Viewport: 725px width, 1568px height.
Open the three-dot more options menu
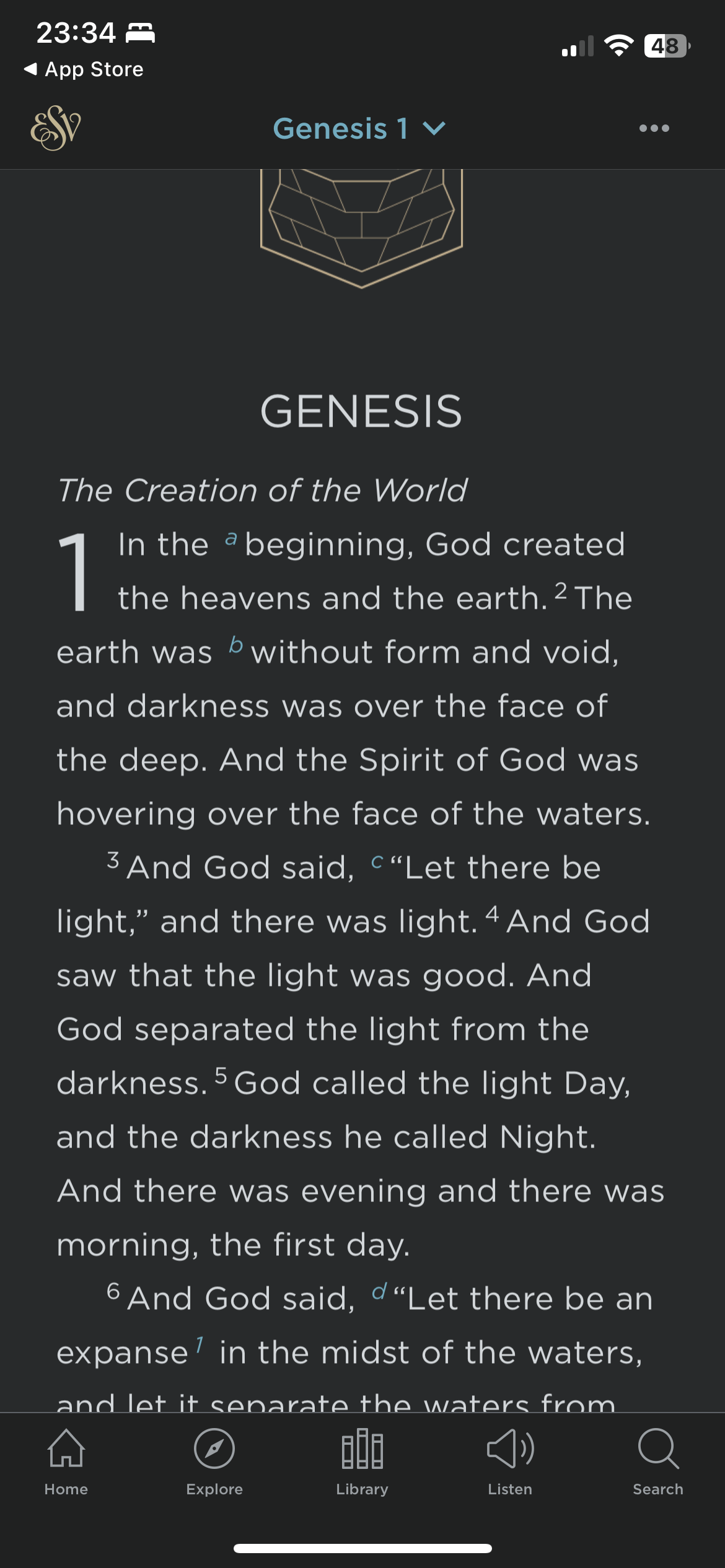tap(654, 129)
